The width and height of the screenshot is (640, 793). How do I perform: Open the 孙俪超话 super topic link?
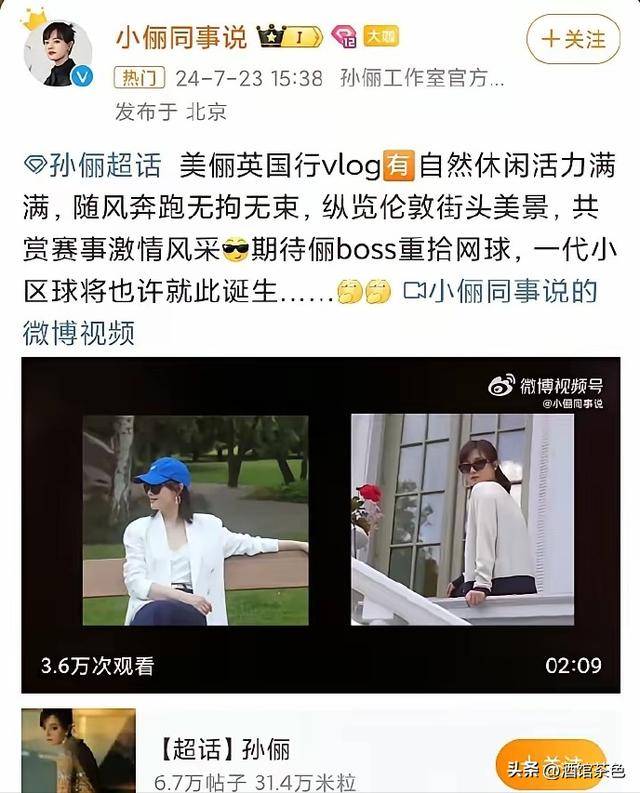click(86, 164)
